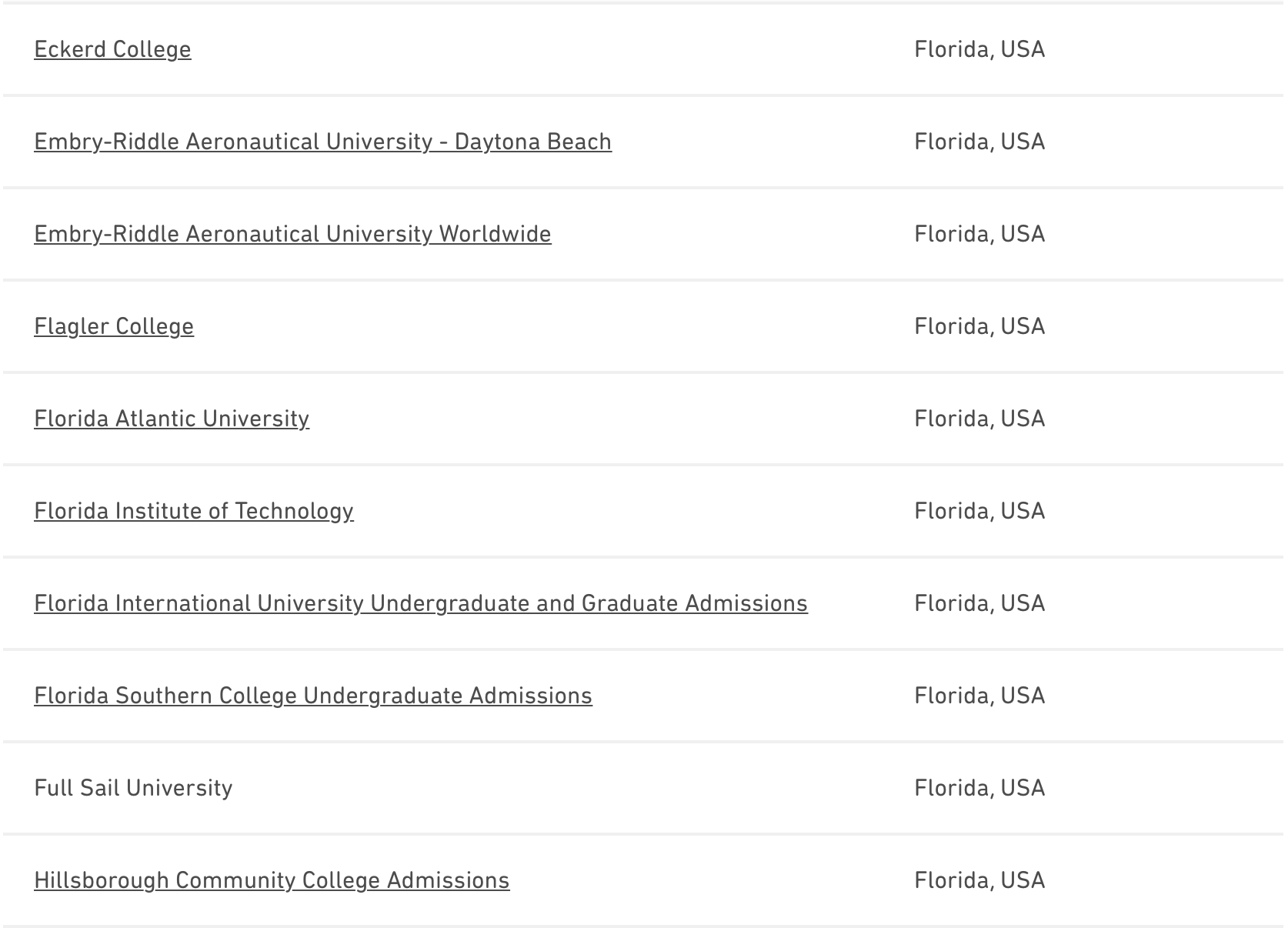Open Hillsborough Community College Admissions

[x=272, y=880]
